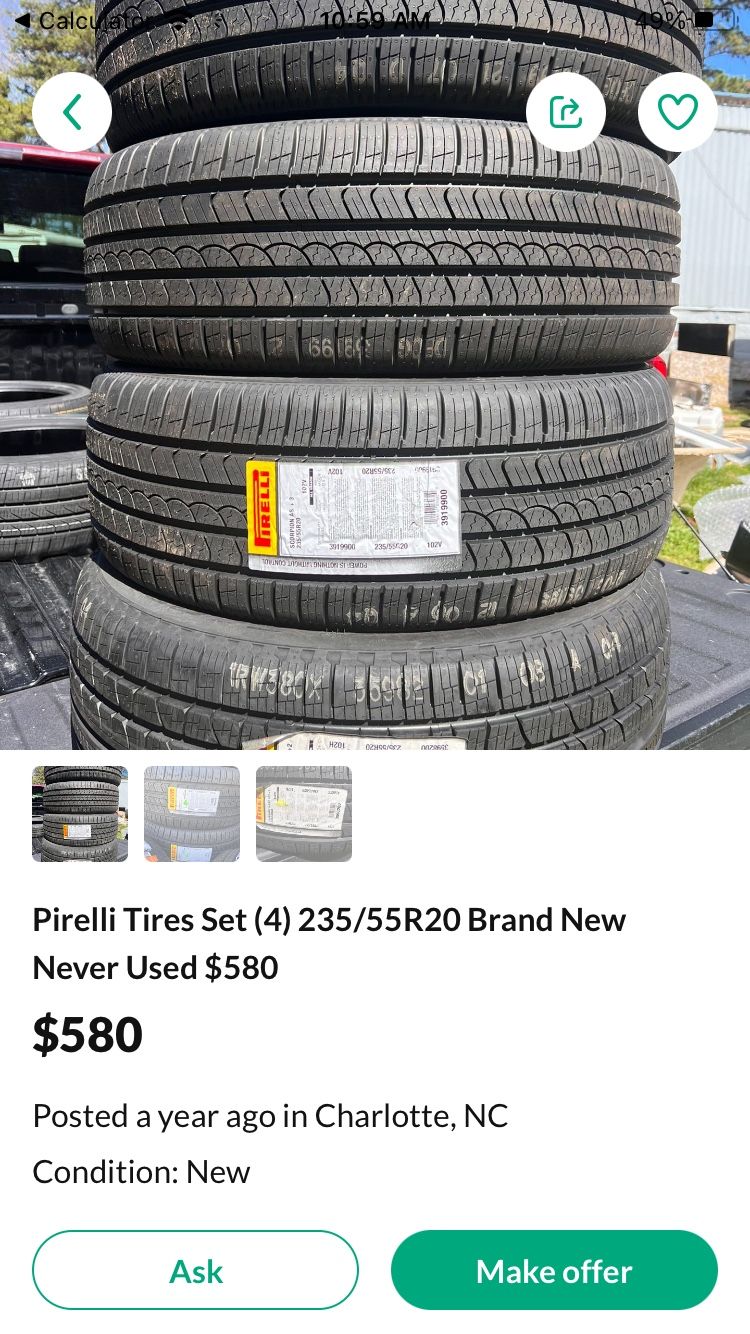Tap the 10:59 AM time in the status bar
The image size is (750, 1334).
[x=375, y=18]
